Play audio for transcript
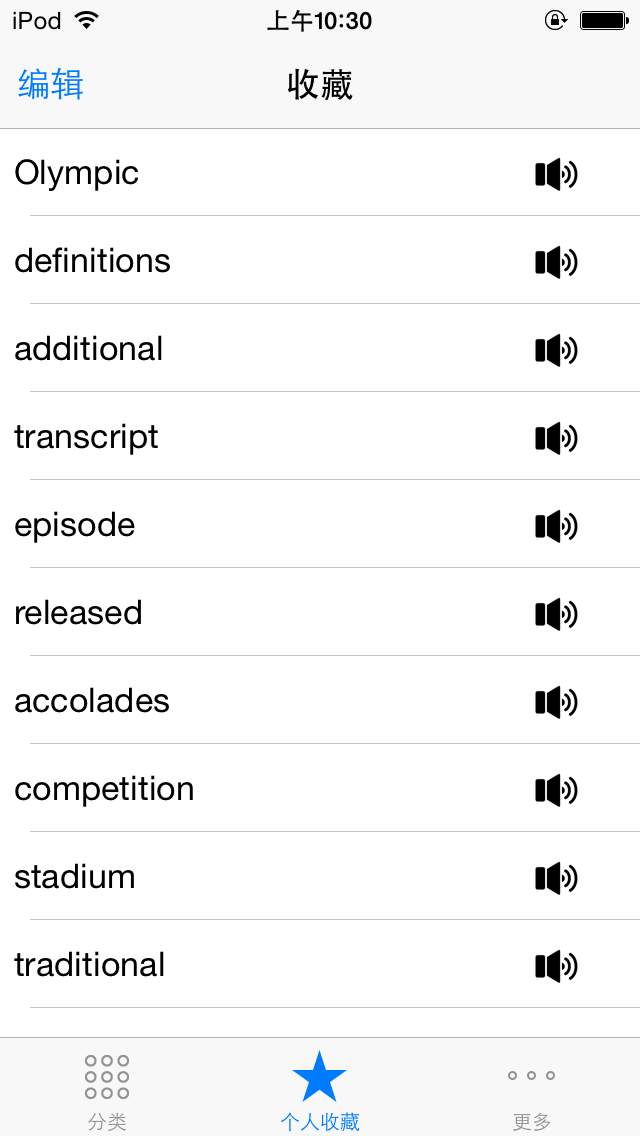 (x=556, y=438)
